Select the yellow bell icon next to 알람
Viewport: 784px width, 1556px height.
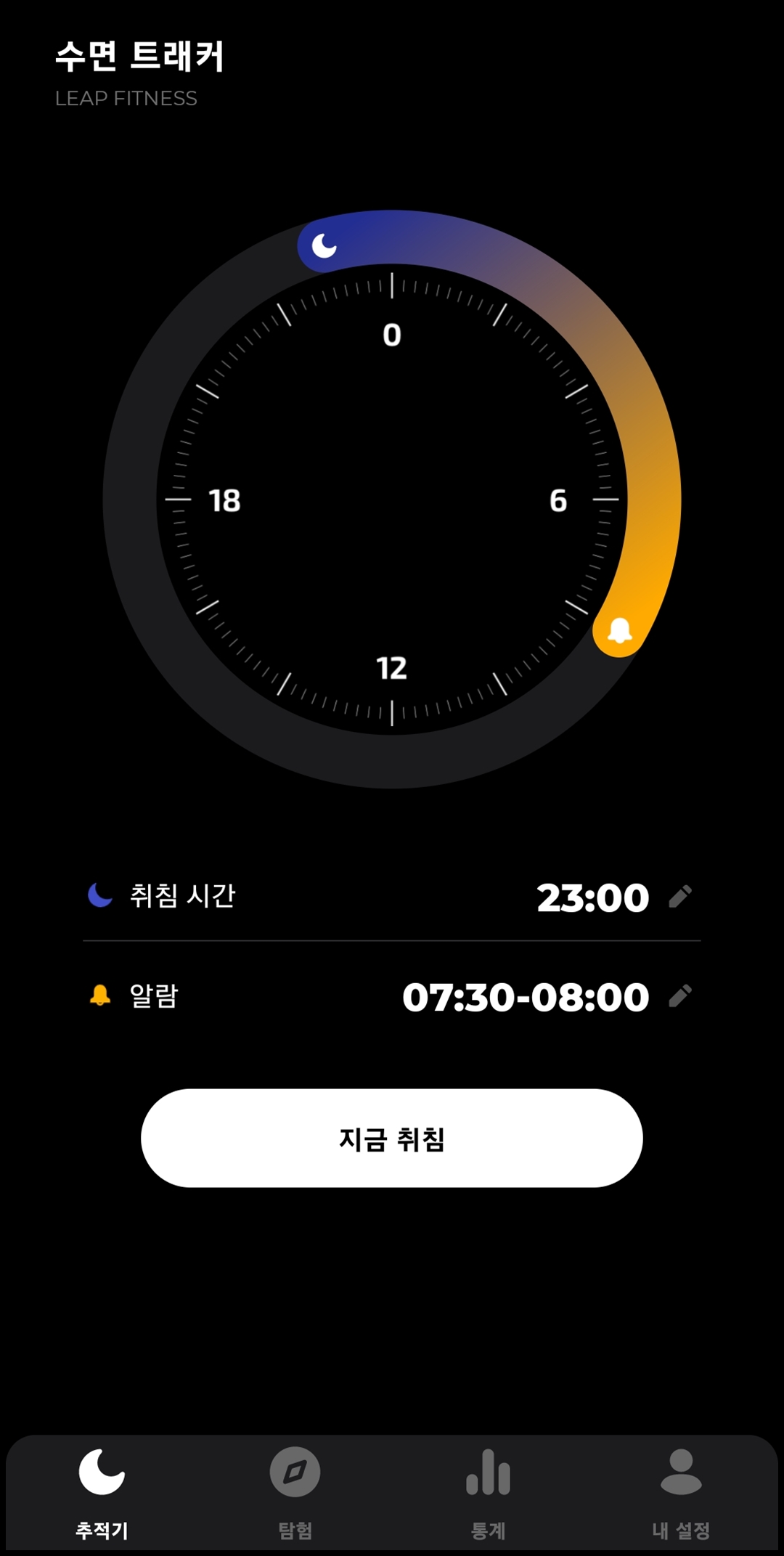(x=102, y=997)
